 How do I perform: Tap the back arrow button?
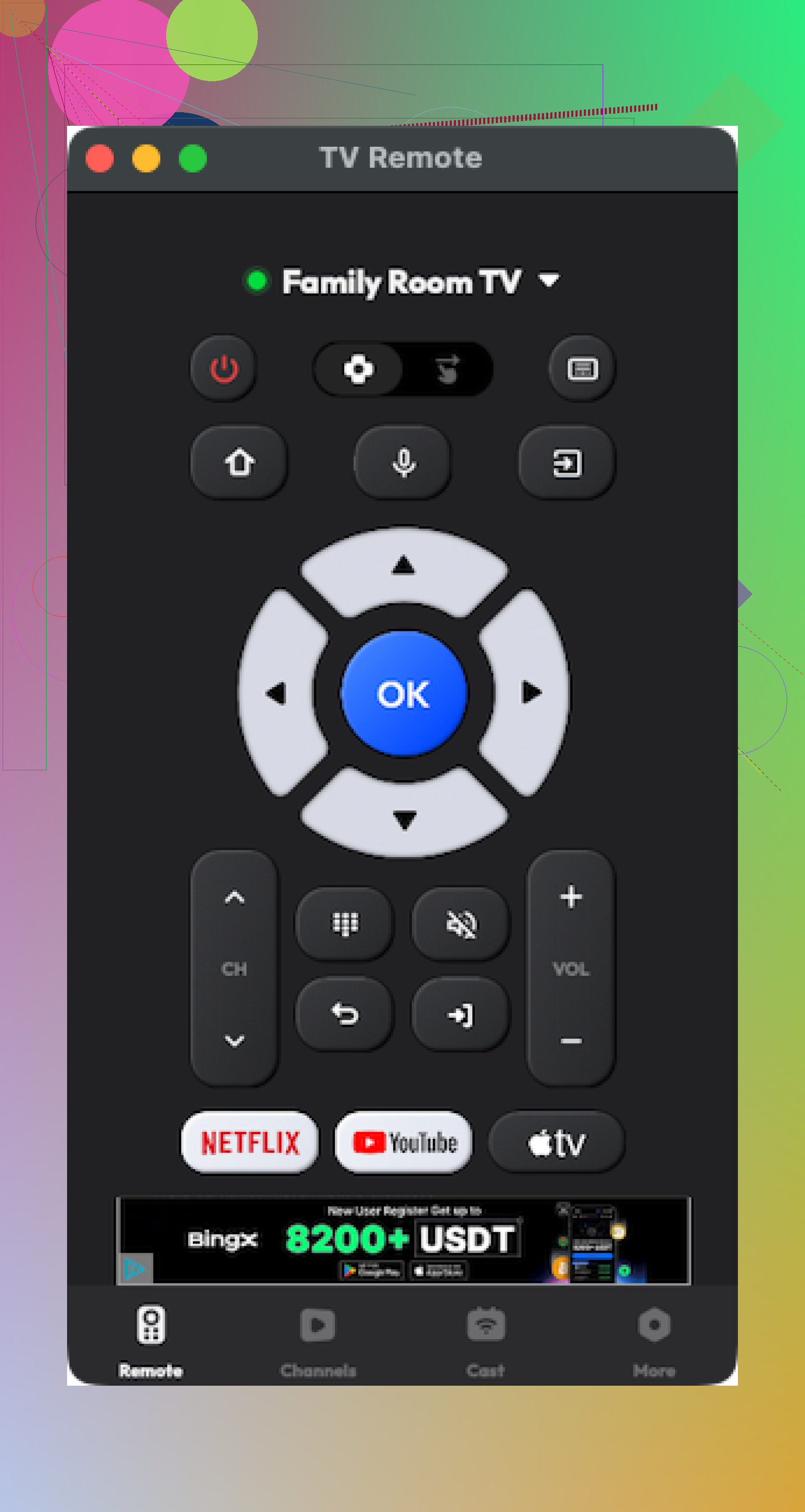click(x=345, y=1014)
